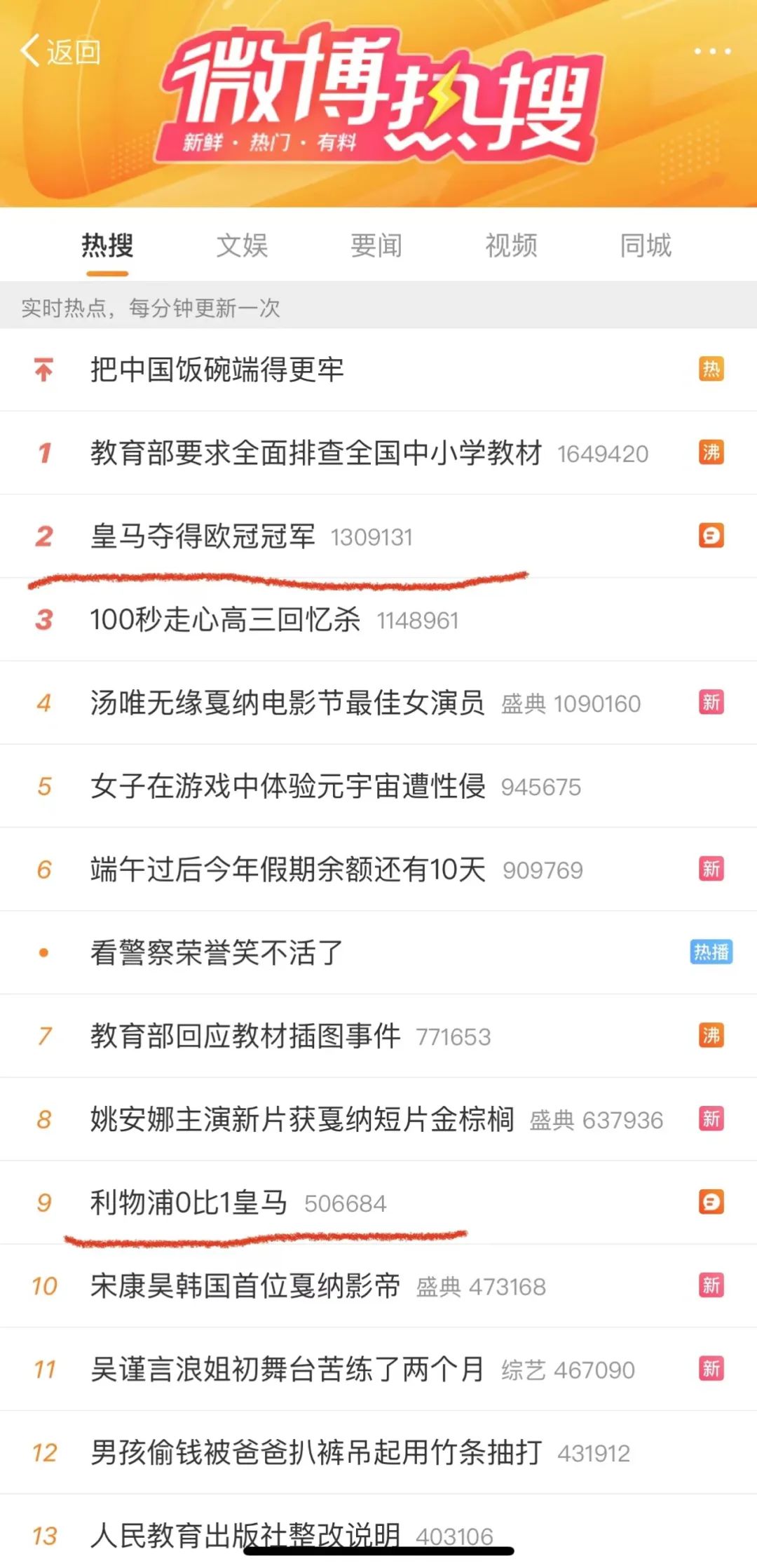Open 100秒走心高三回忆杀 hot search
The width and height of the screenshot is (757, 1568).
click(x=225, y=620)
